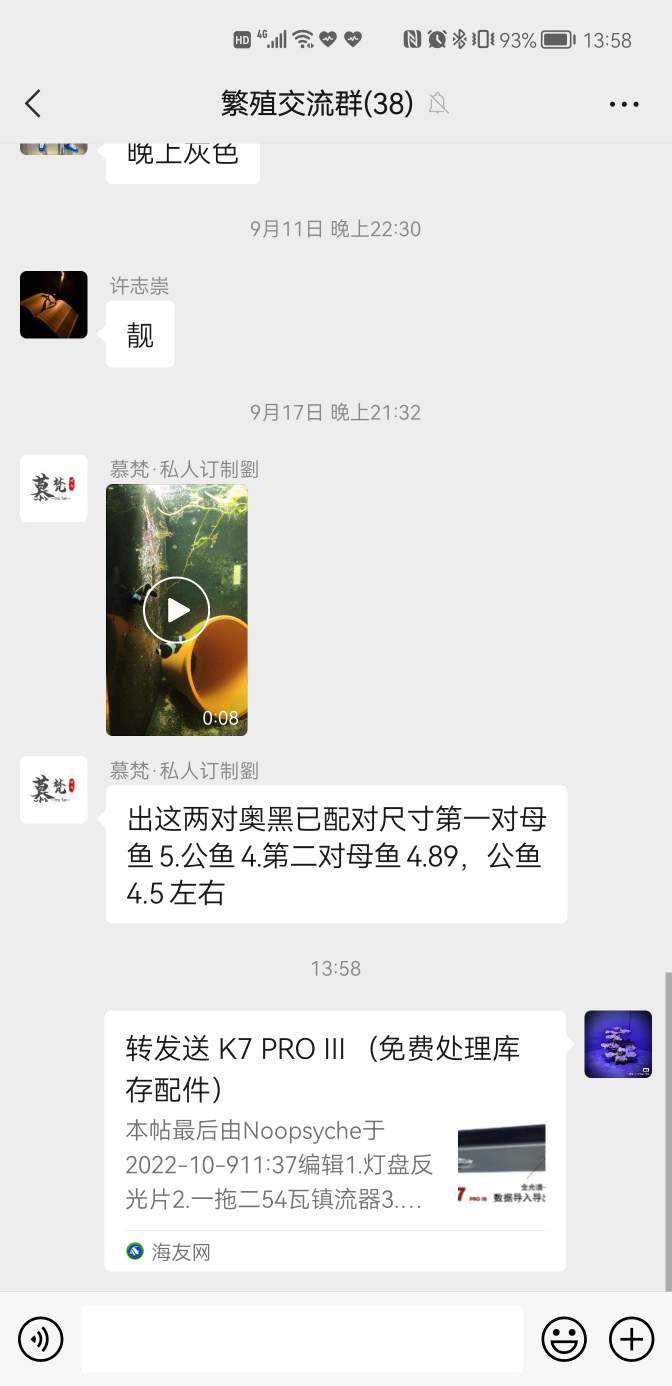Open 许志崇's profile avatar
Screen dimensions: 672x1386
click(54, 304)
